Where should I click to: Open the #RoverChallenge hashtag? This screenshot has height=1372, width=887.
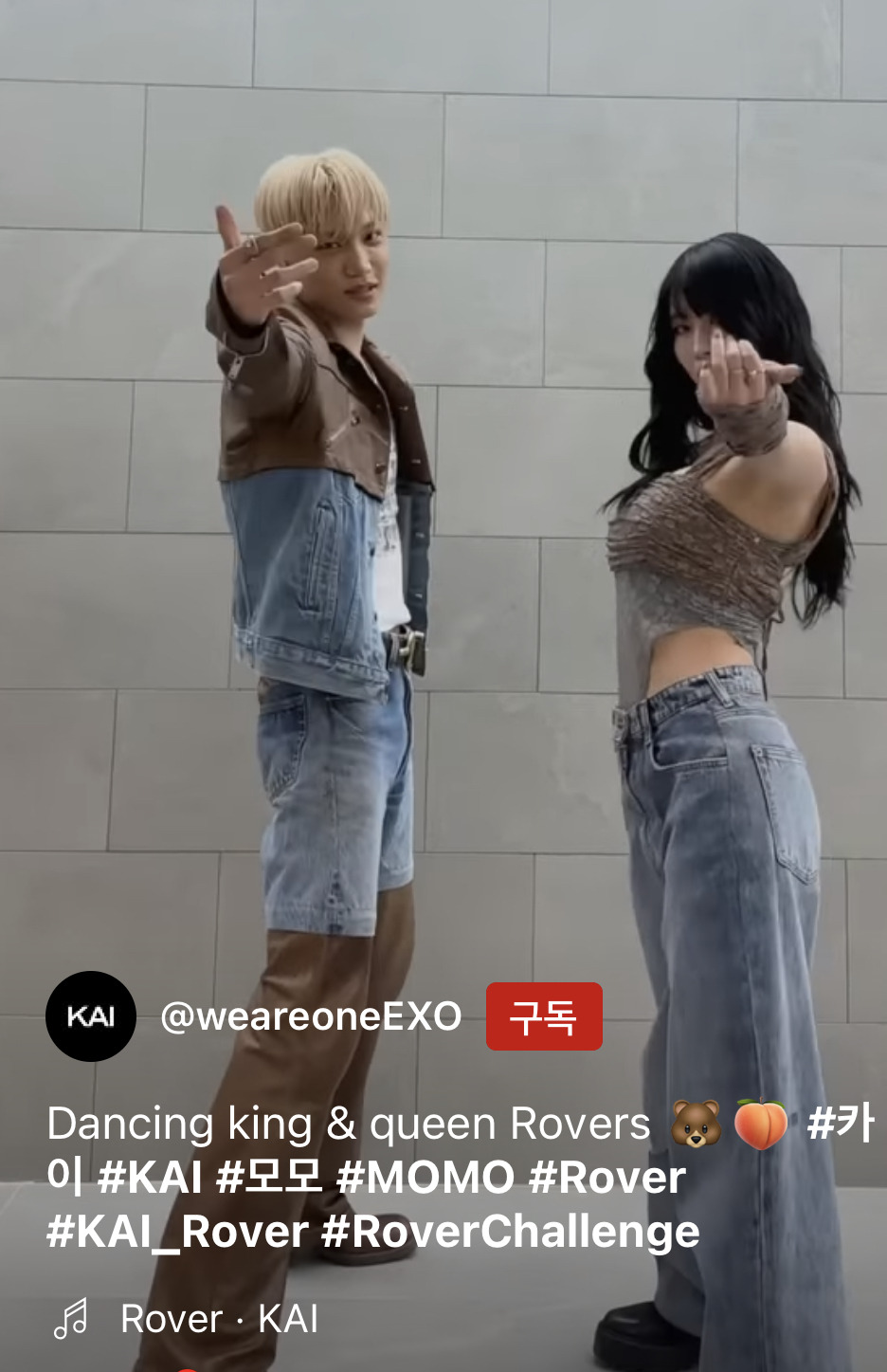click(510, 1232)
